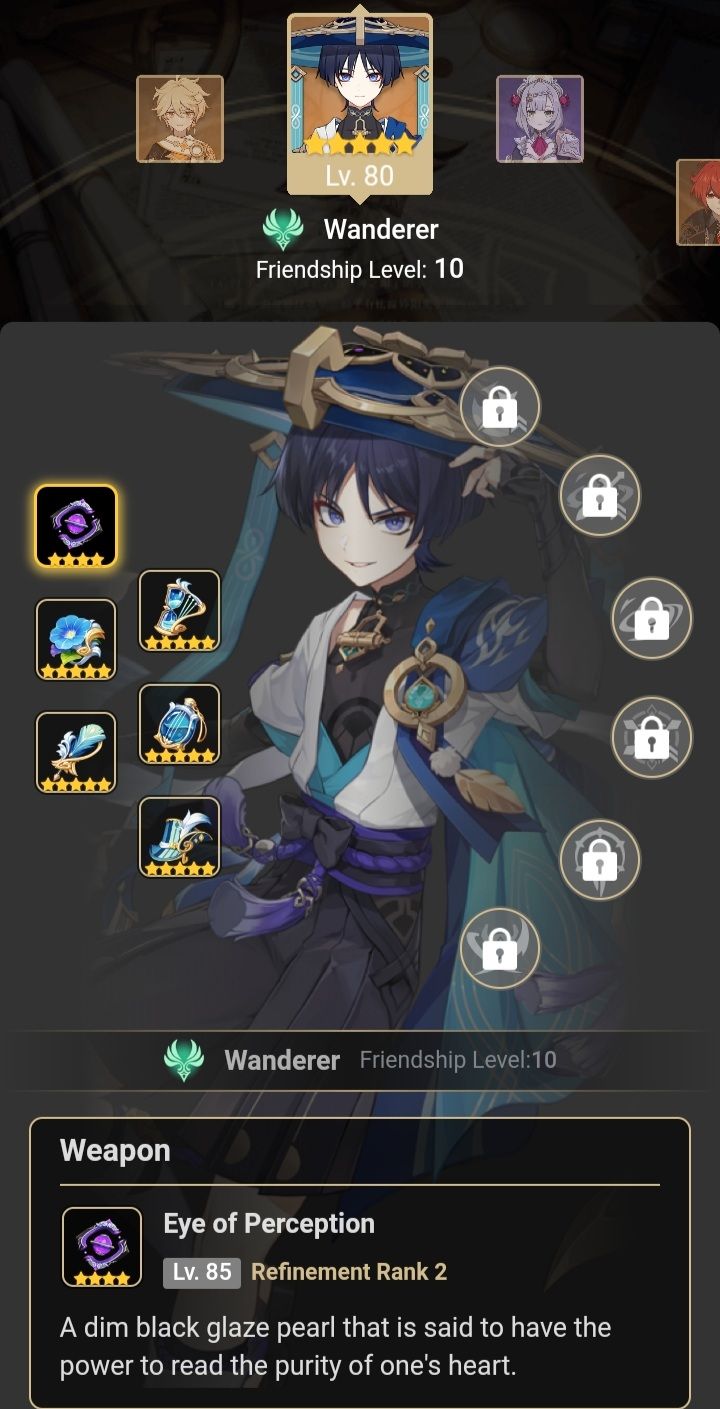This screenshot has width=720, height=1409.
Task: Click the topmost locked constellation icon
Action: tap(500, 407)
